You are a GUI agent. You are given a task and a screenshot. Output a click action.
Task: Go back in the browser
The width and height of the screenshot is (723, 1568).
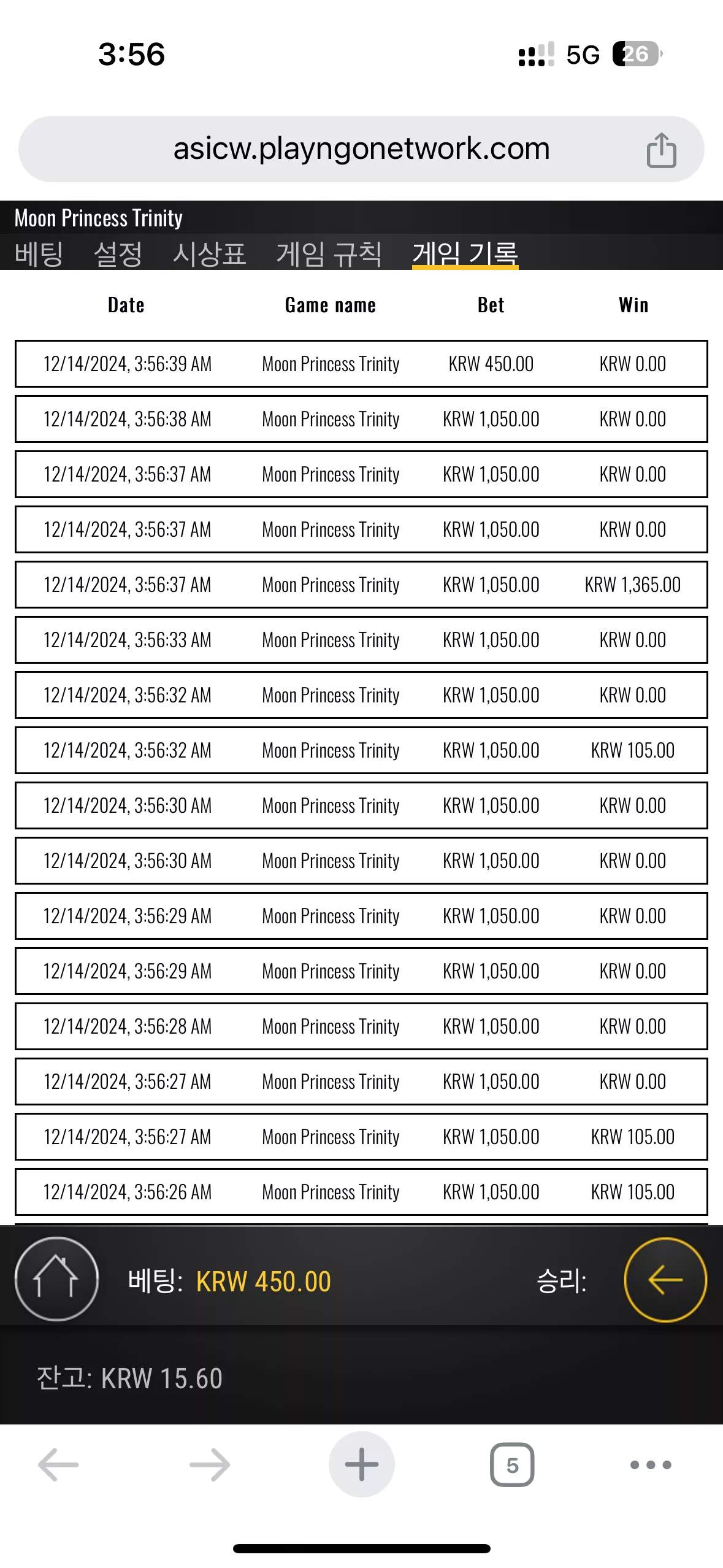tap(58, 1464)
